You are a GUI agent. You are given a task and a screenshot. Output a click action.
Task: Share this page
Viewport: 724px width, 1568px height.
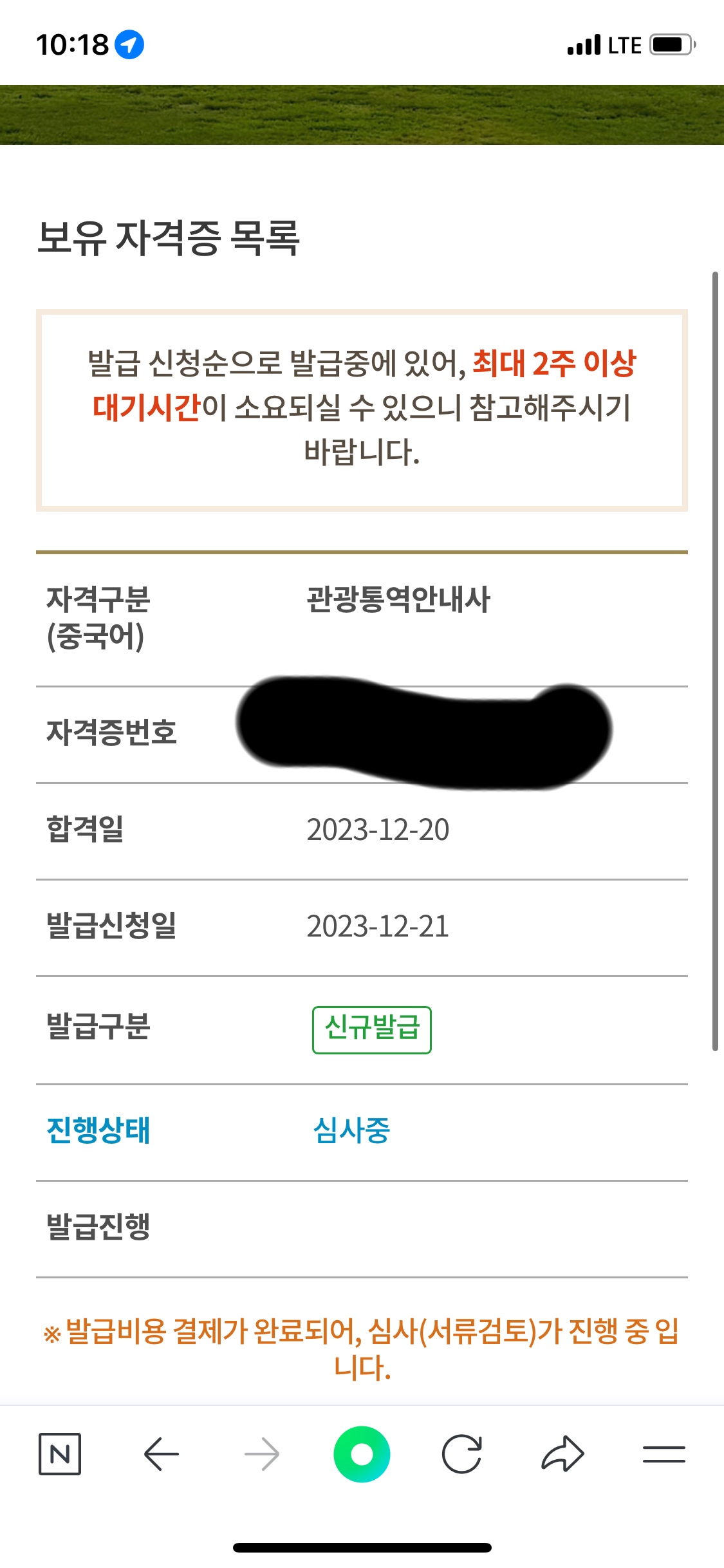point(562,1453)
